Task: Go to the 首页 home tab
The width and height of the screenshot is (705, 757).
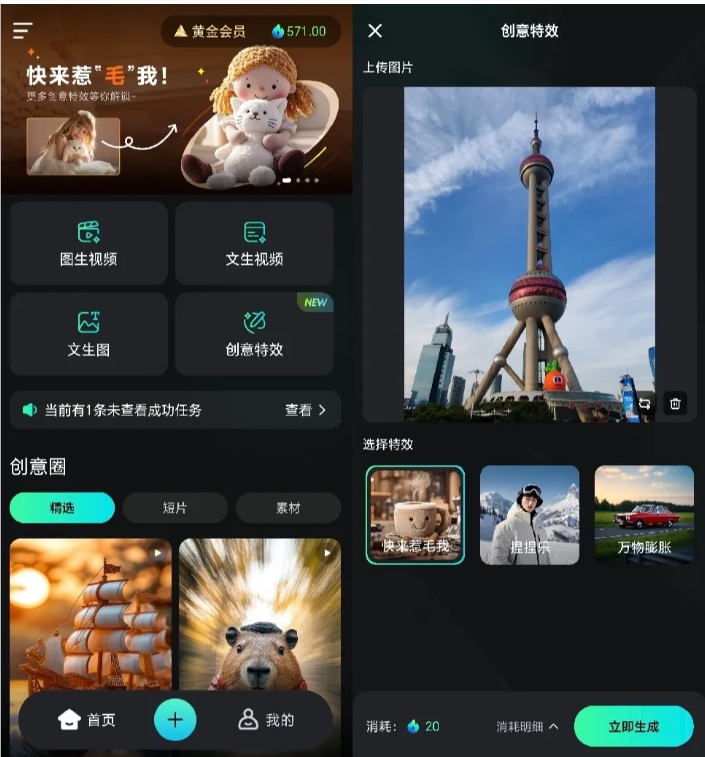Action: [87, 720]
